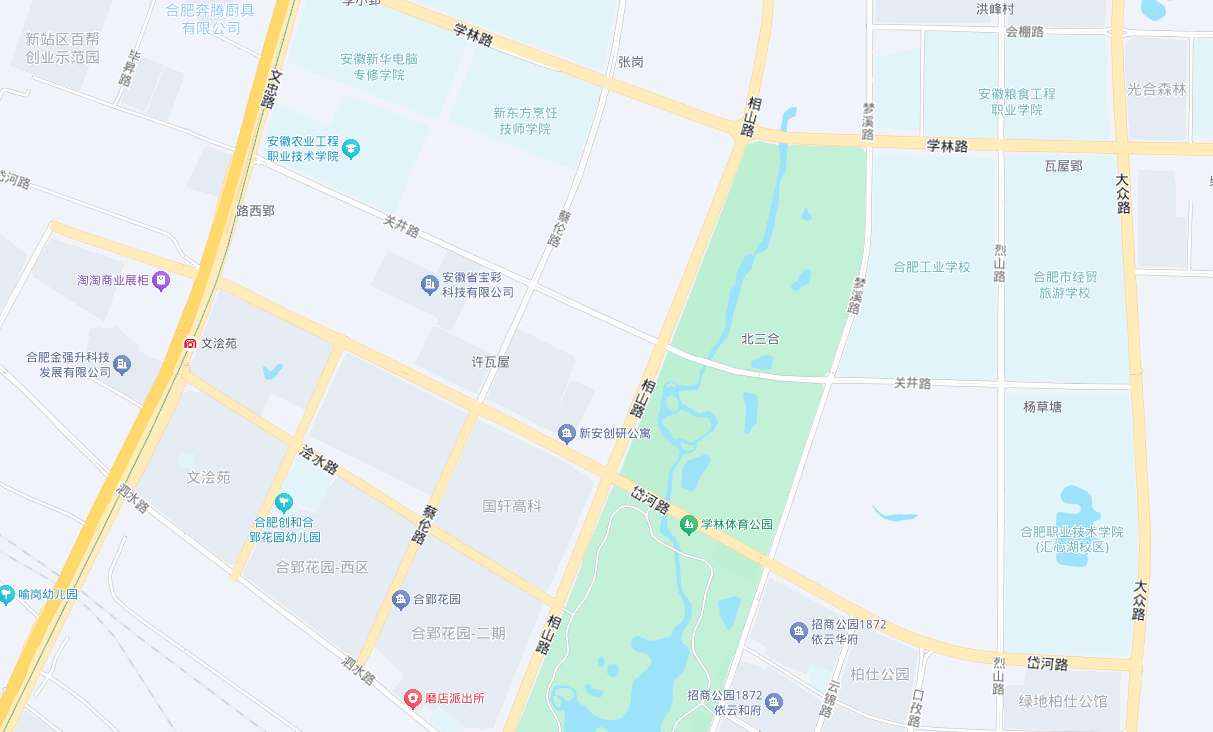This screenshot has height=732, width=1213.
Task: Open the 学林体育公园 park marker
Action: (x=688, y=524)
